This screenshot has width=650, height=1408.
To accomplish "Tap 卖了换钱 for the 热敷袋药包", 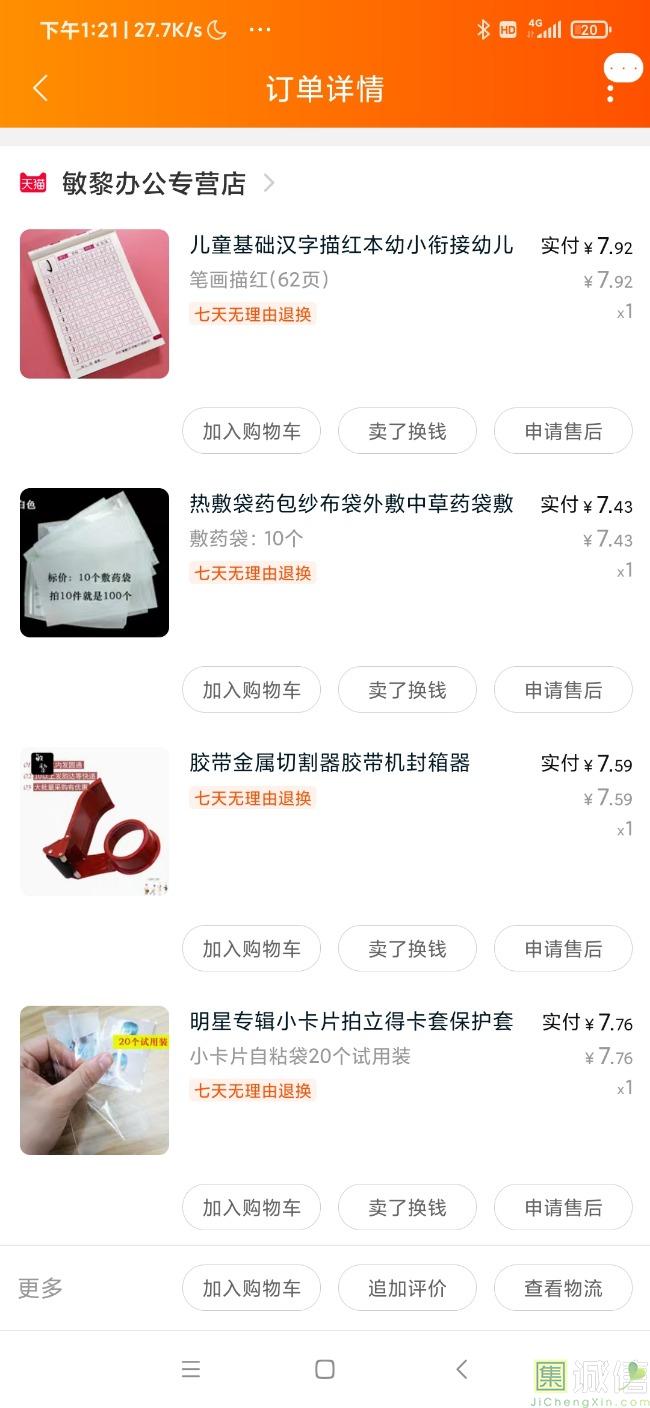I will (x=407, y=690).
